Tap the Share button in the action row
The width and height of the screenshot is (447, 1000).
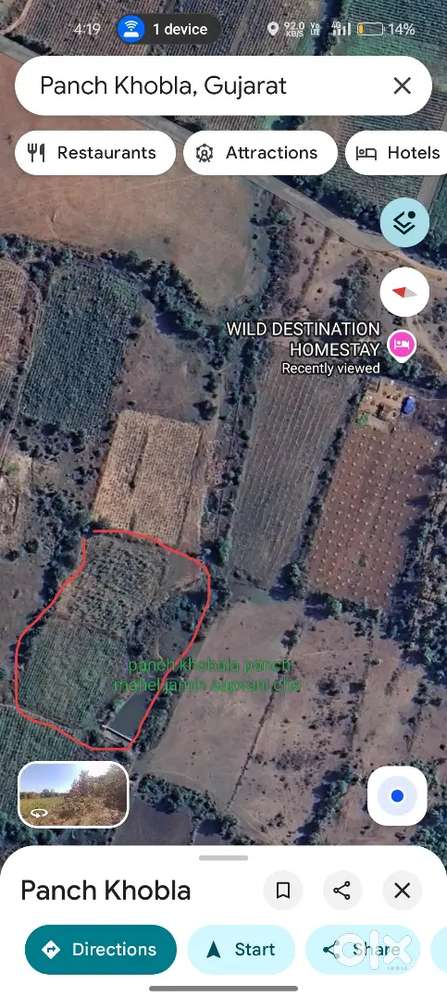(x=364, y=950)
